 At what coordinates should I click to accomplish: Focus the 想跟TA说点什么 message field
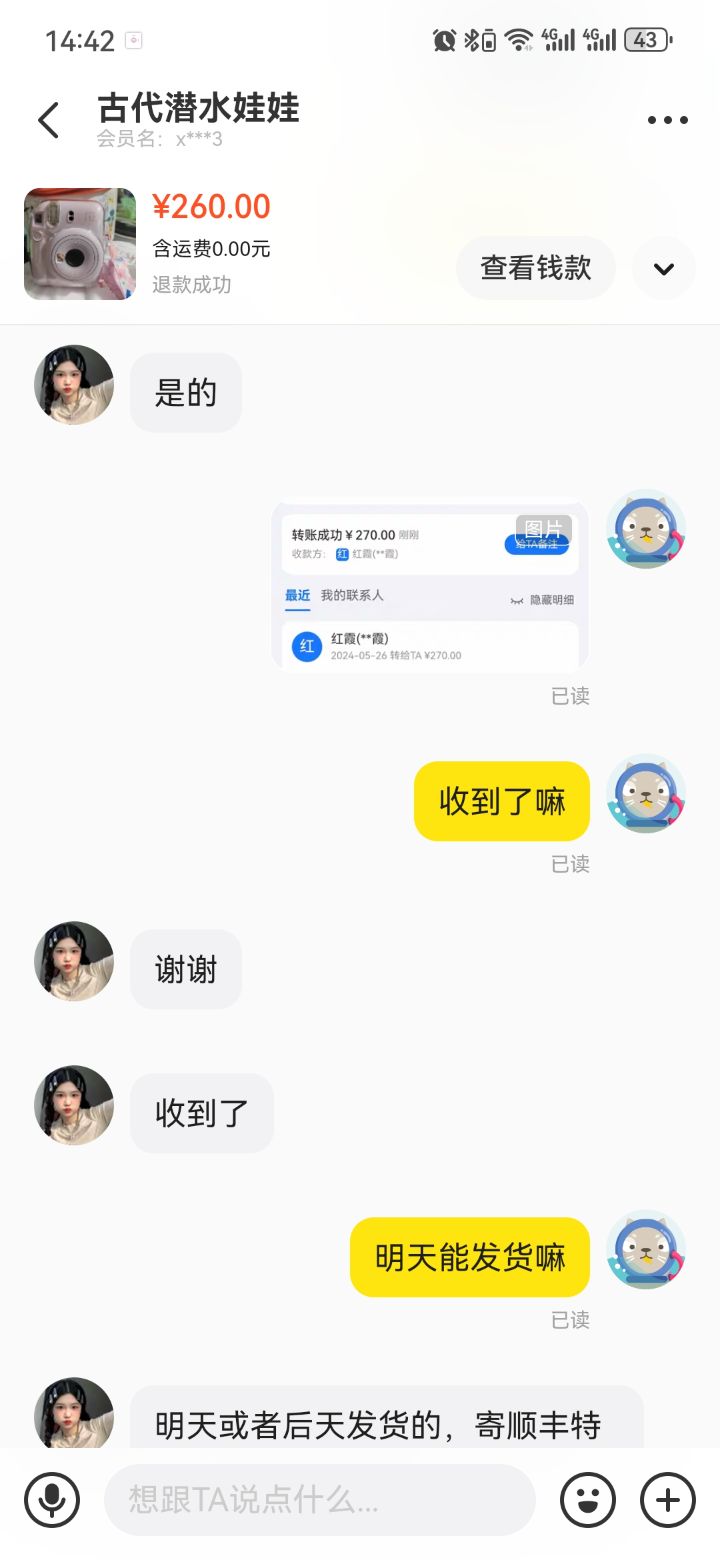[x=320, y=1499]
